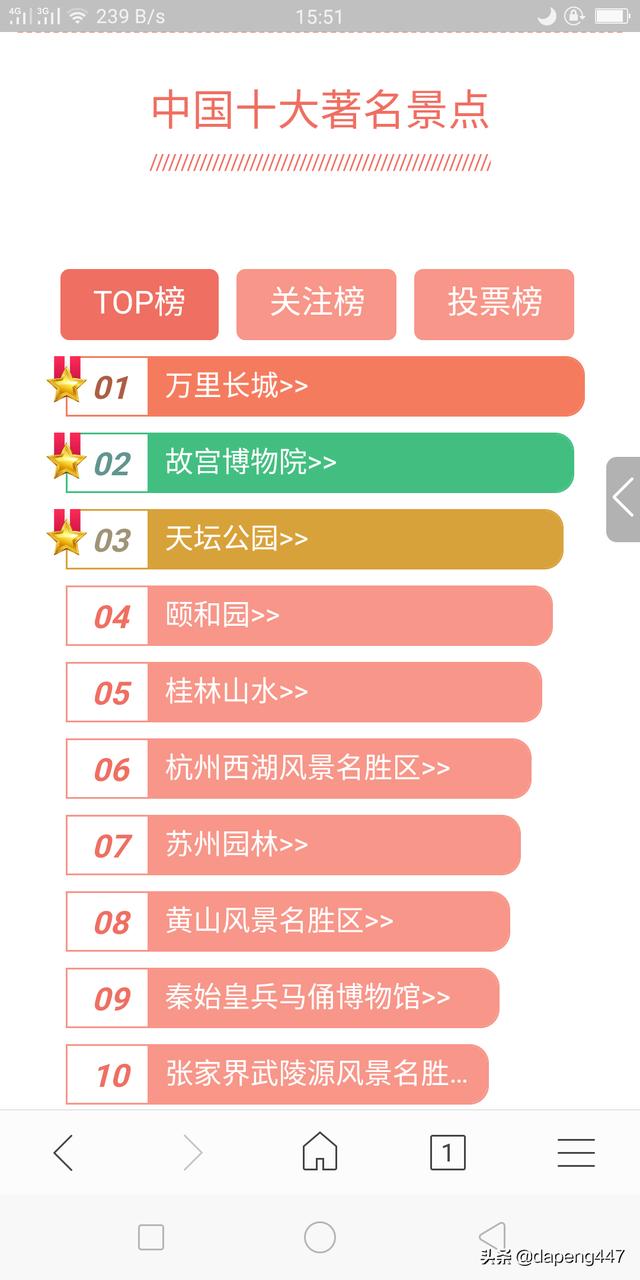
Task: Switch to the TOP榜 tab
Action: pos(139,303)
